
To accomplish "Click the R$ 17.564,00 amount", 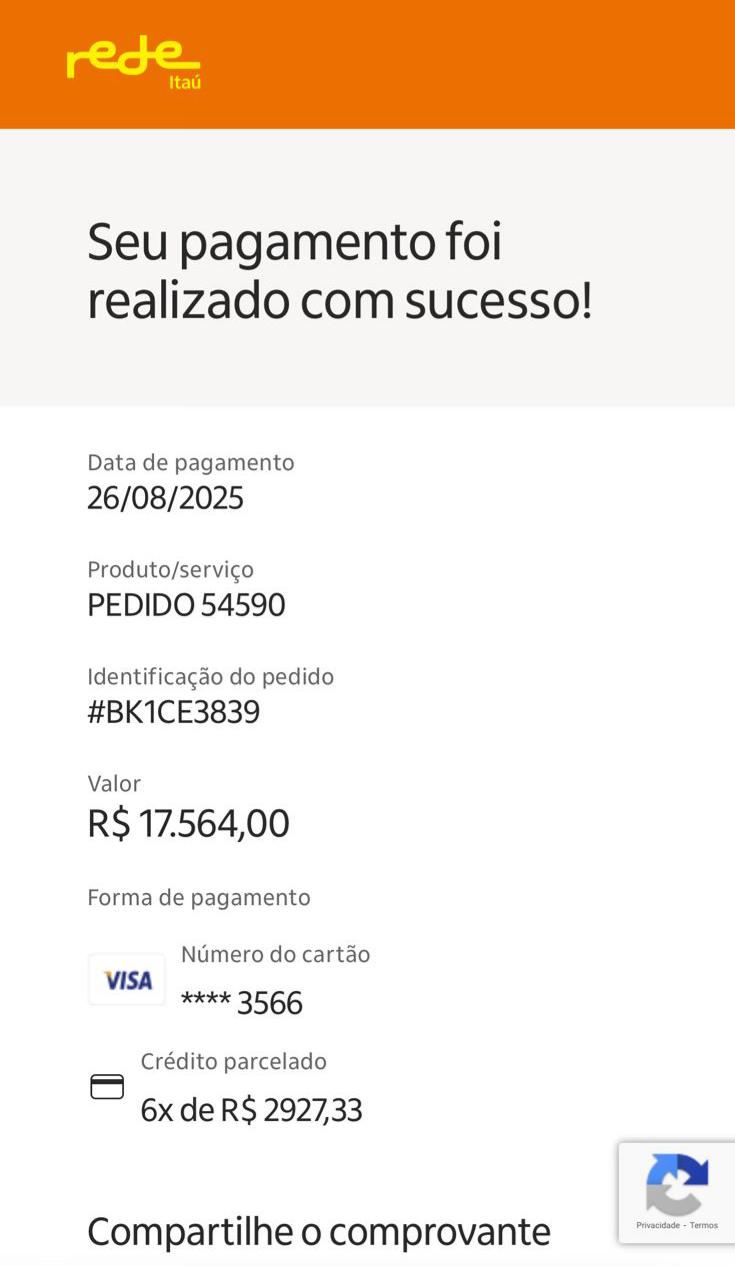I will (189, 822).
